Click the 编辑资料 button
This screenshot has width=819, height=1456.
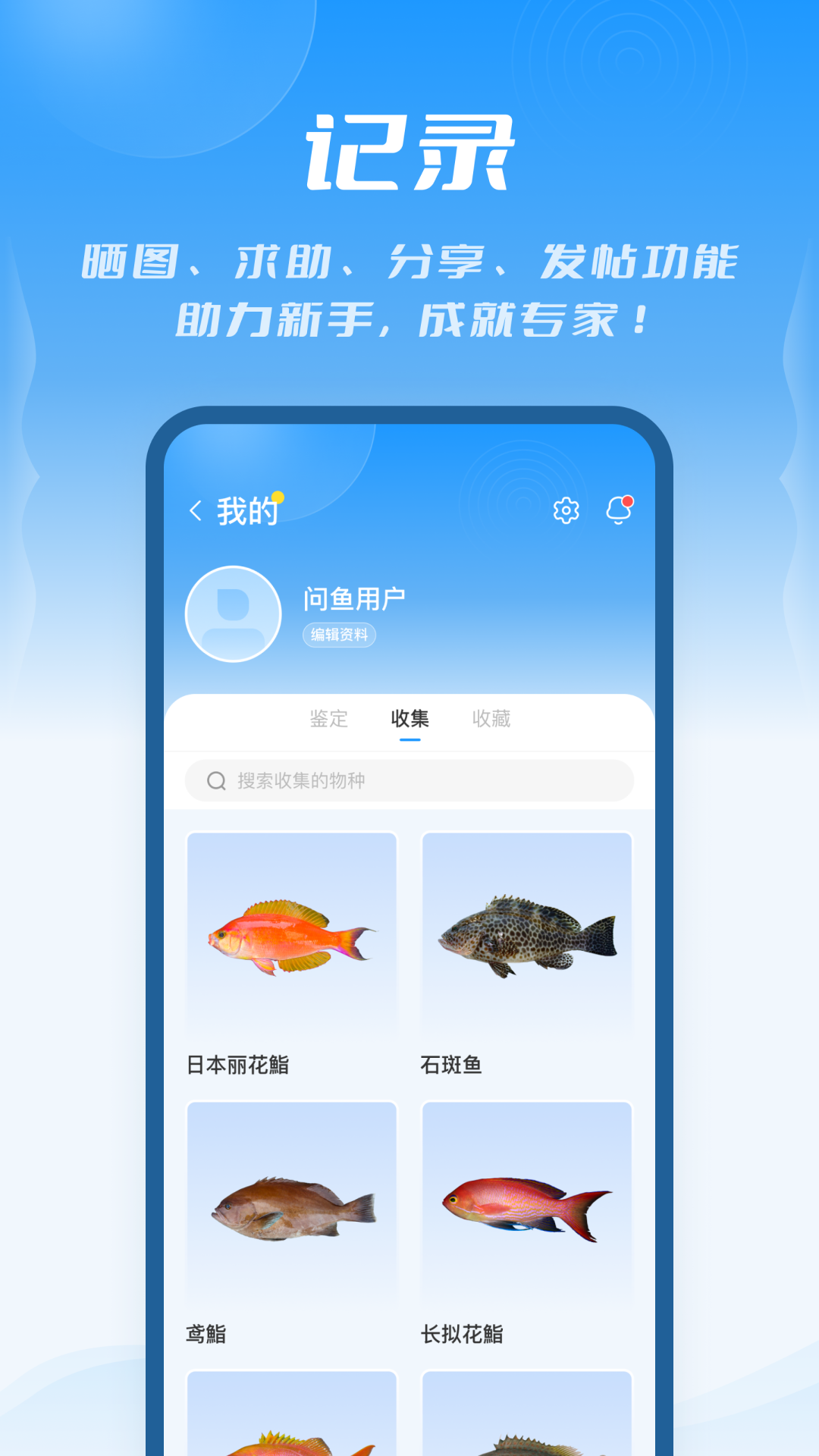[x=340, y=637]
